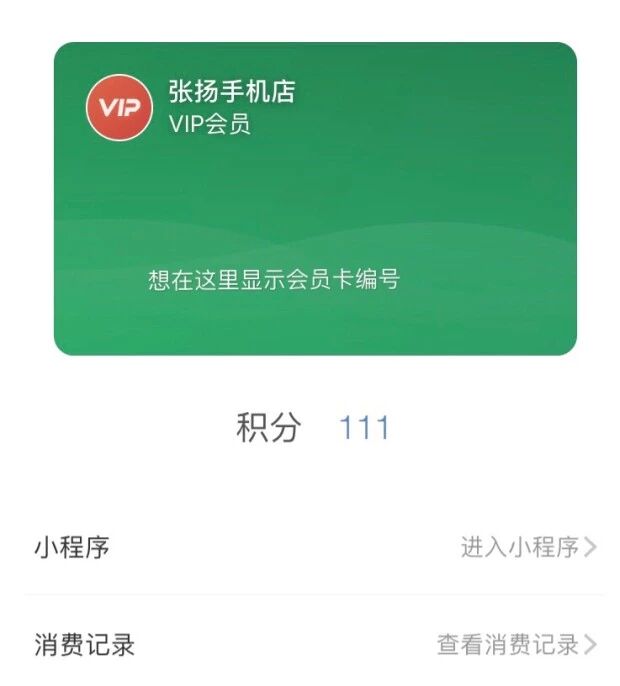
Task: Enter the mini program via 进入小程序
Action: pos(527,547)
